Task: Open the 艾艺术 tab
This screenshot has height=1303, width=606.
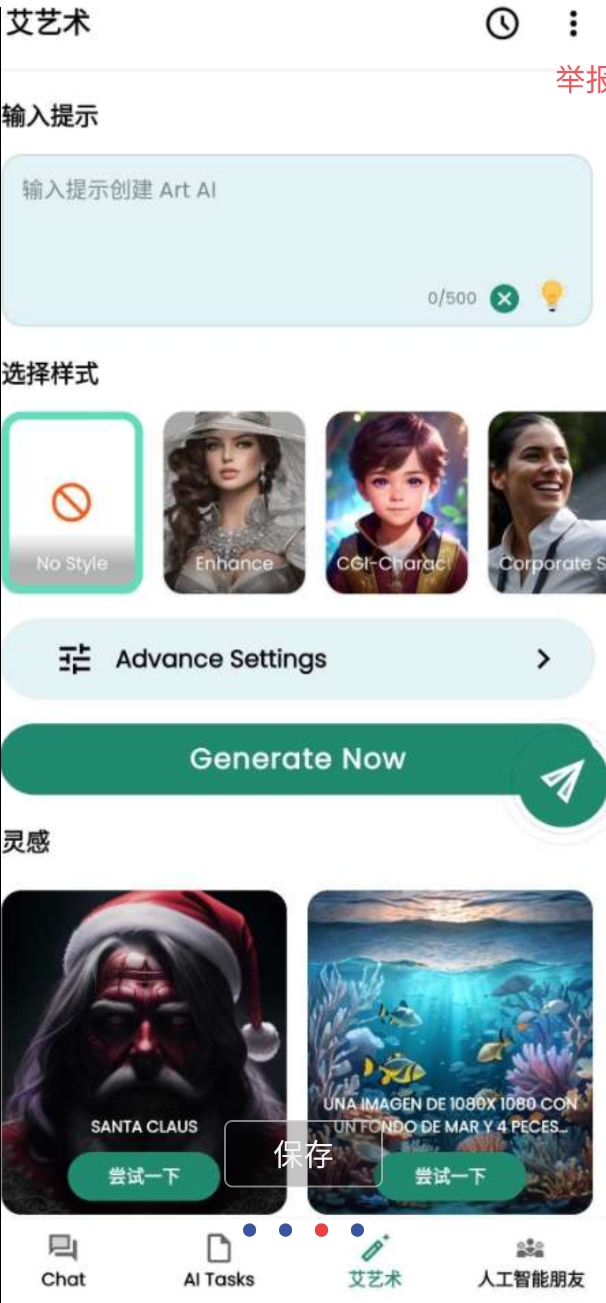Action: click(x=375, y=1261)
